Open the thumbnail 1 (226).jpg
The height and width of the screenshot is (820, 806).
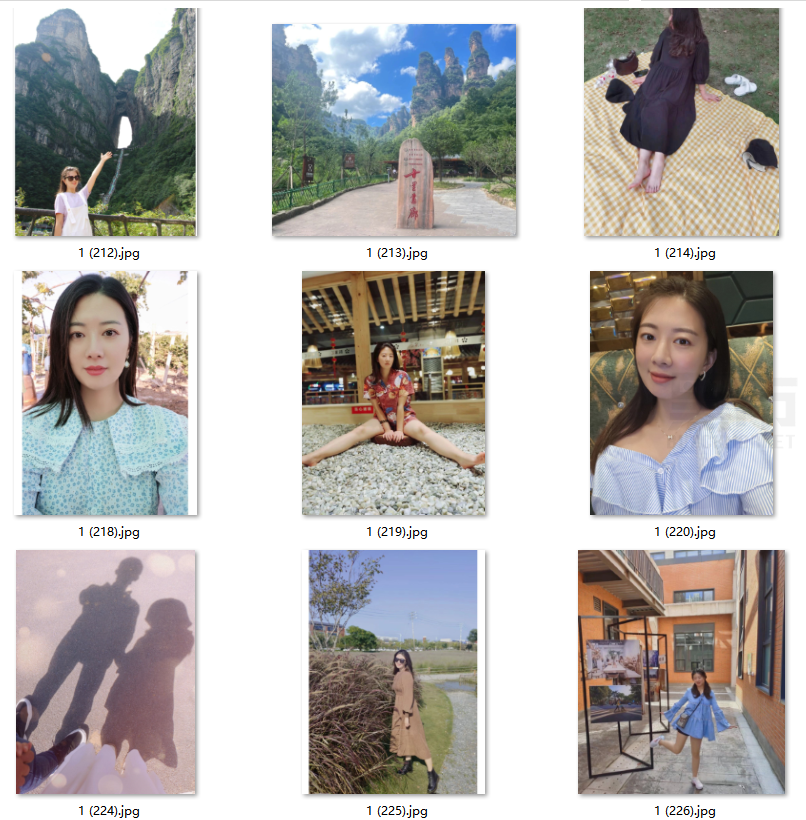pyautogui.click(x=681, y=671)
